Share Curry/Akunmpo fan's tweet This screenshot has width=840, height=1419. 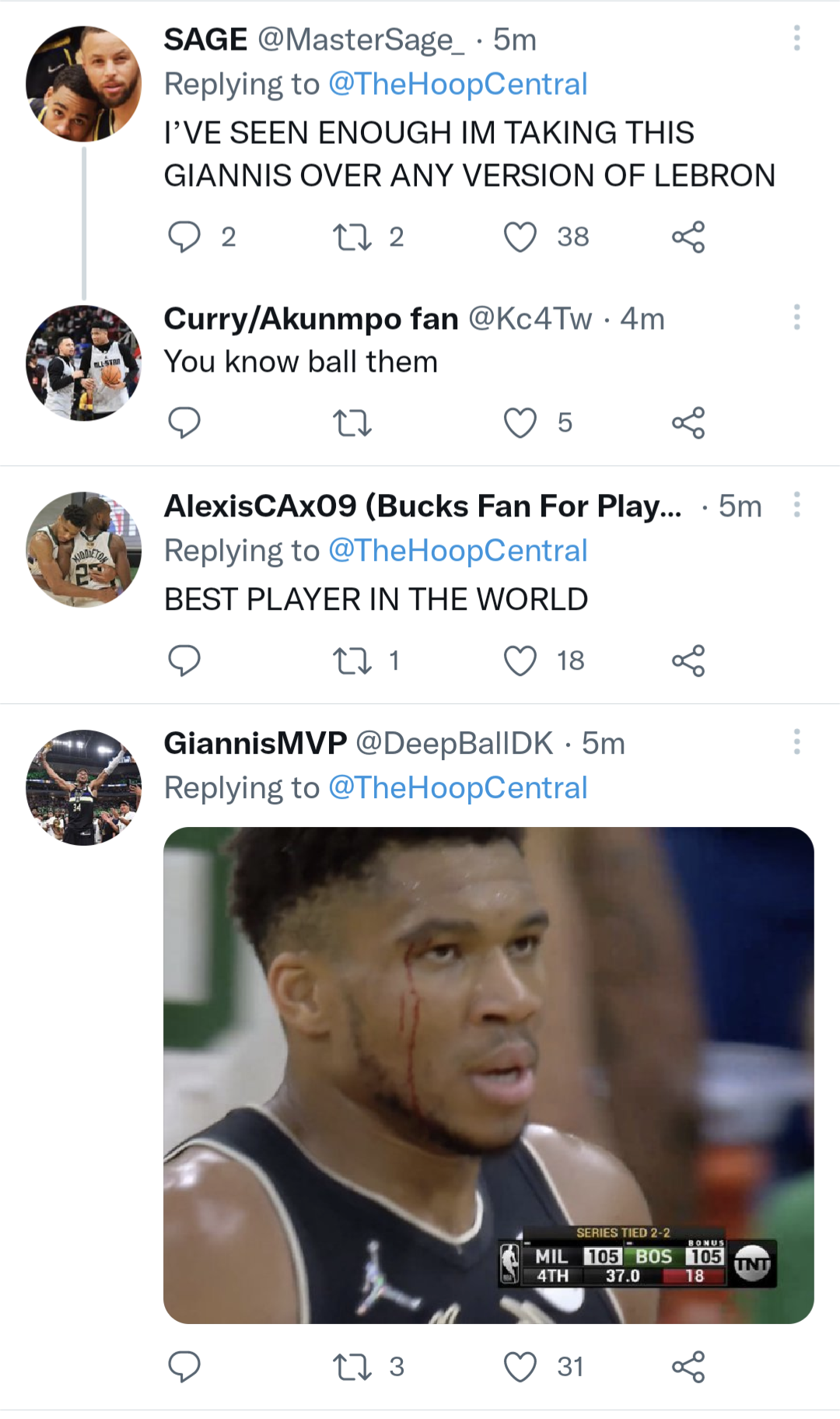[691, 424]
